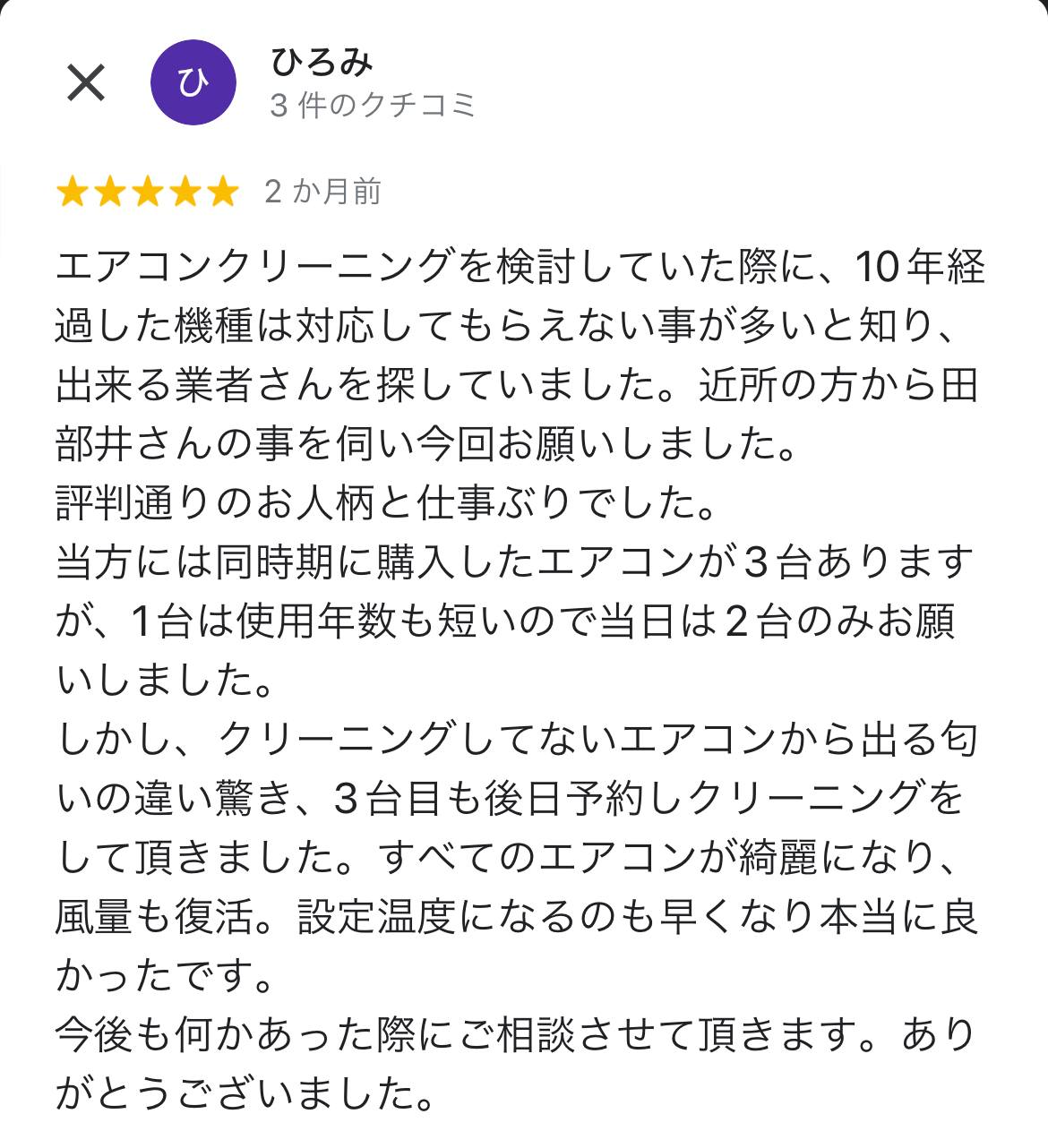Click the ひ initial inside the avatar circle
Screen dimensions: 1048x1148
click(x=193, y=81)
